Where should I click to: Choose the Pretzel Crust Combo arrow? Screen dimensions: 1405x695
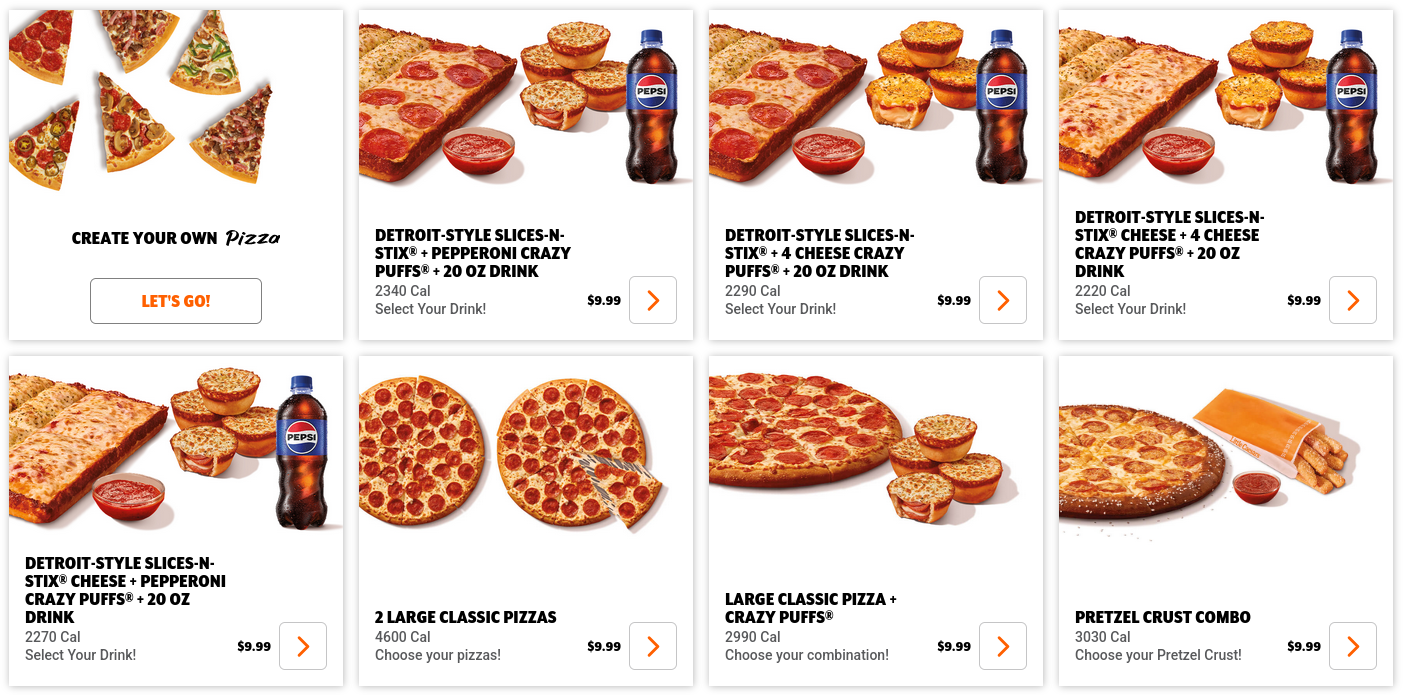pyautogui.click(x=1353, y=646)
